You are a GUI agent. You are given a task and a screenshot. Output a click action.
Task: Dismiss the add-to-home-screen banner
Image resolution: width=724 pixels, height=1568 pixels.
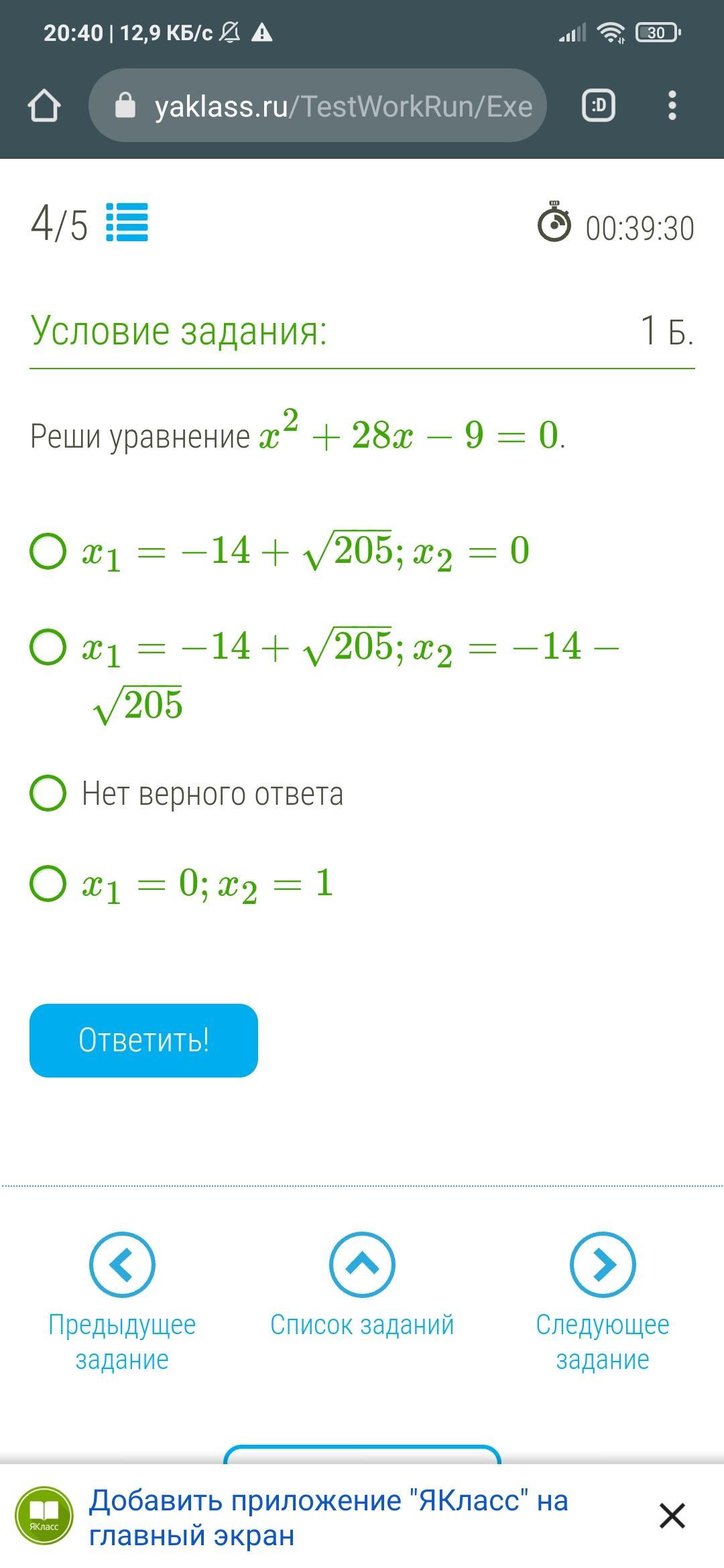(x=672, y=1516)
